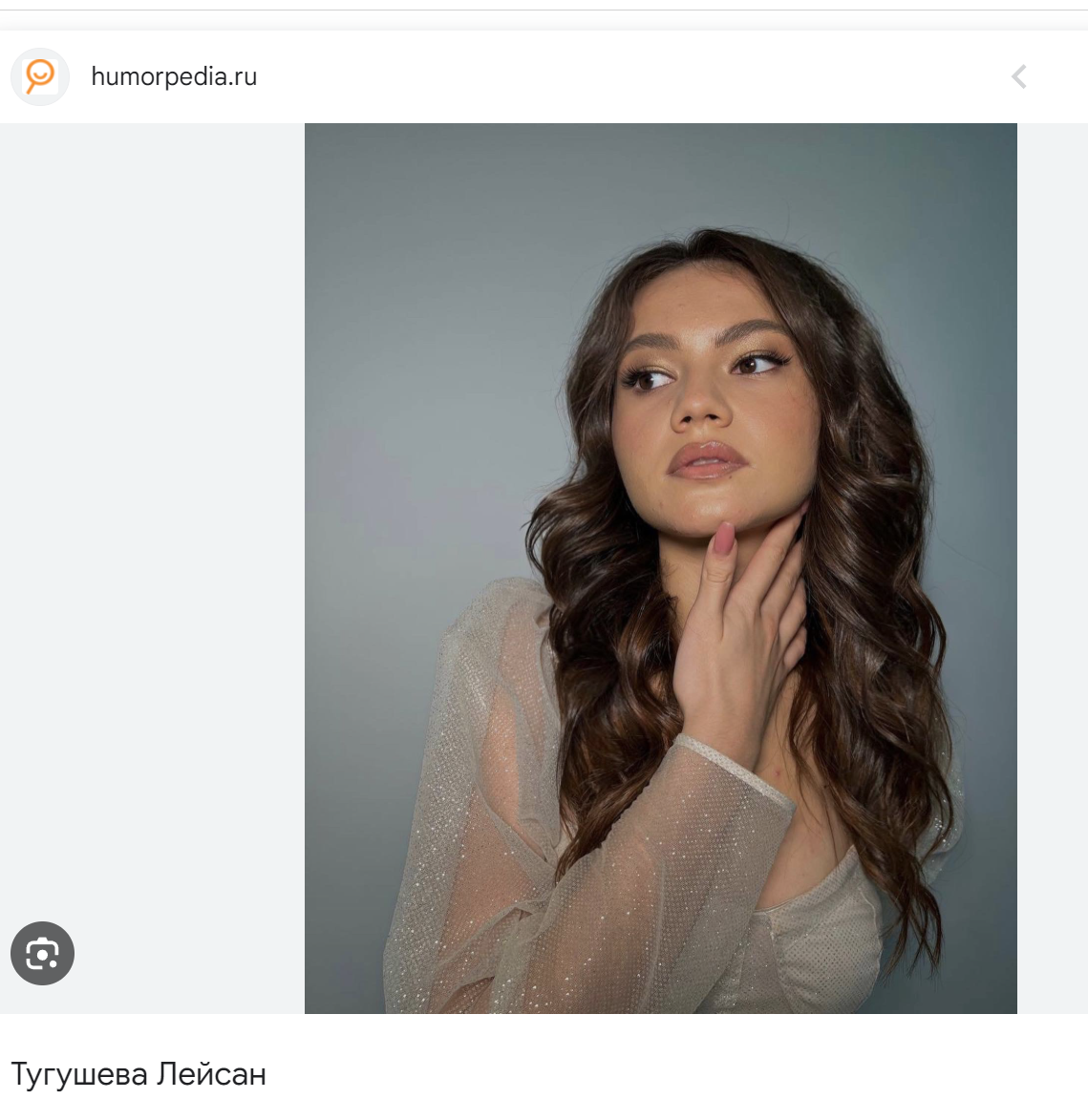Search this image with Lens

42,953
